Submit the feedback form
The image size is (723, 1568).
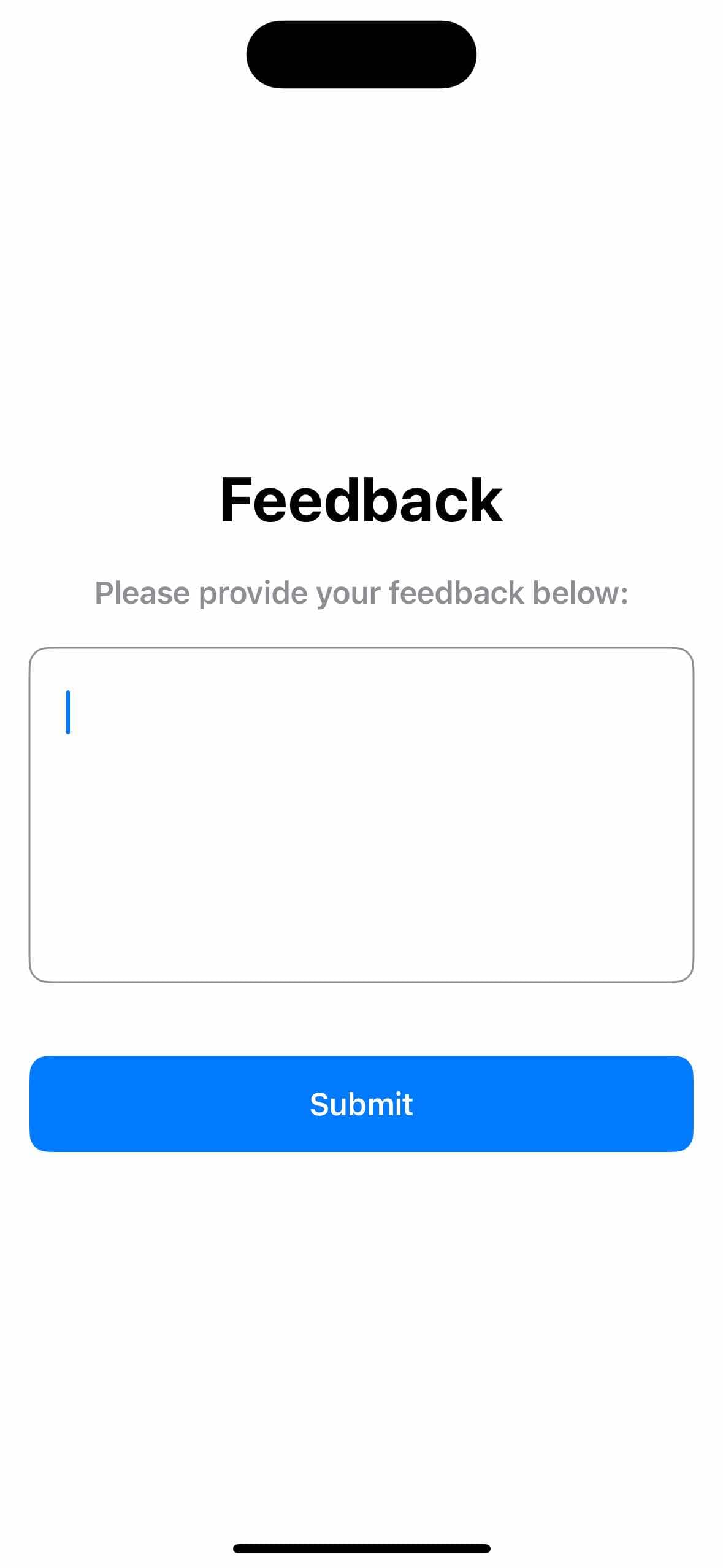click(361, 1104)
